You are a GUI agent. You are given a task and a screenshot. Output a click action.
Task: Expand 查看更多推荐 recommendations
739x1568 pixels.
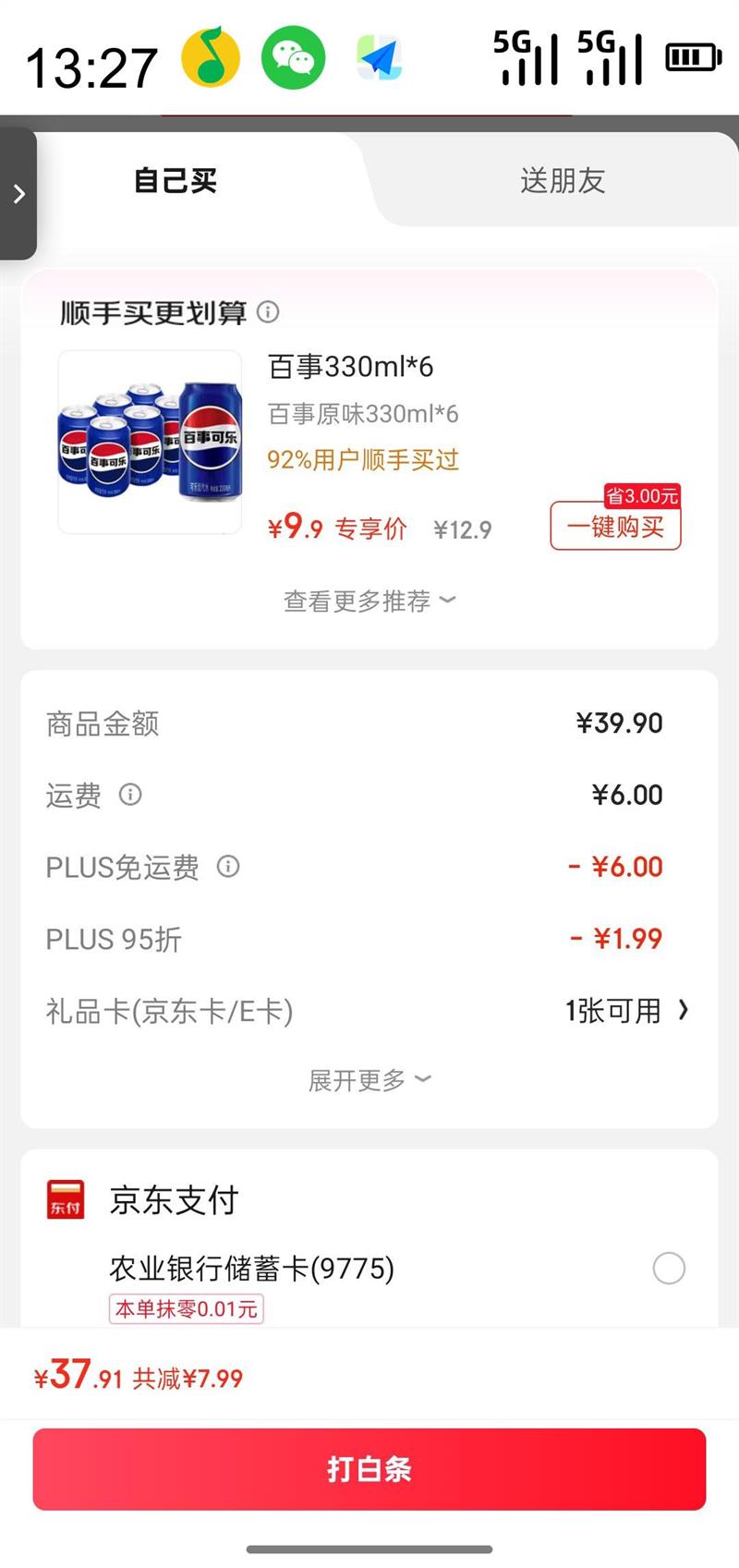pyautogui.click(x=369, y=602)
